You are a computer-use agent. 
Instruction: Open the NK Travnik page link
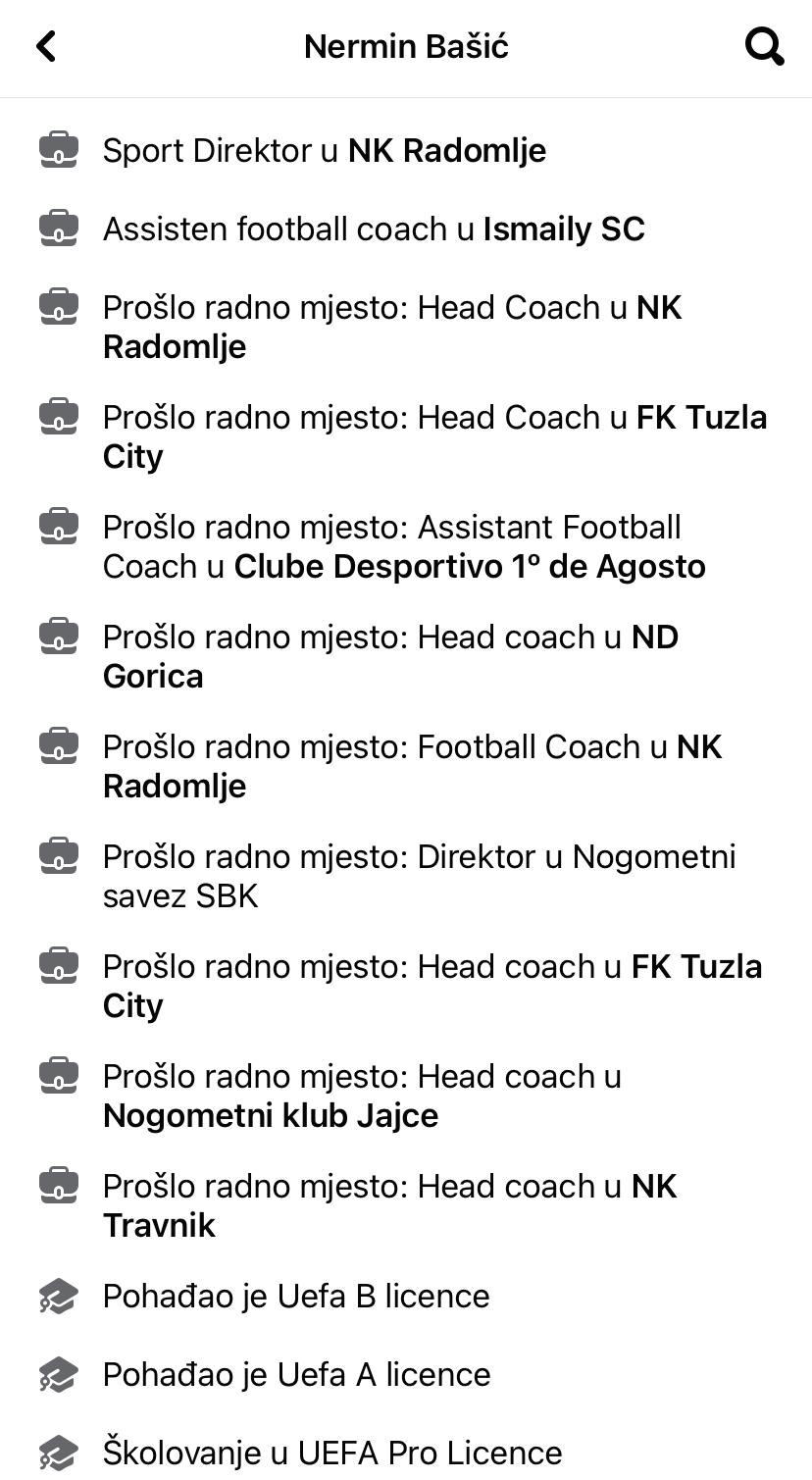point(159,1226)
